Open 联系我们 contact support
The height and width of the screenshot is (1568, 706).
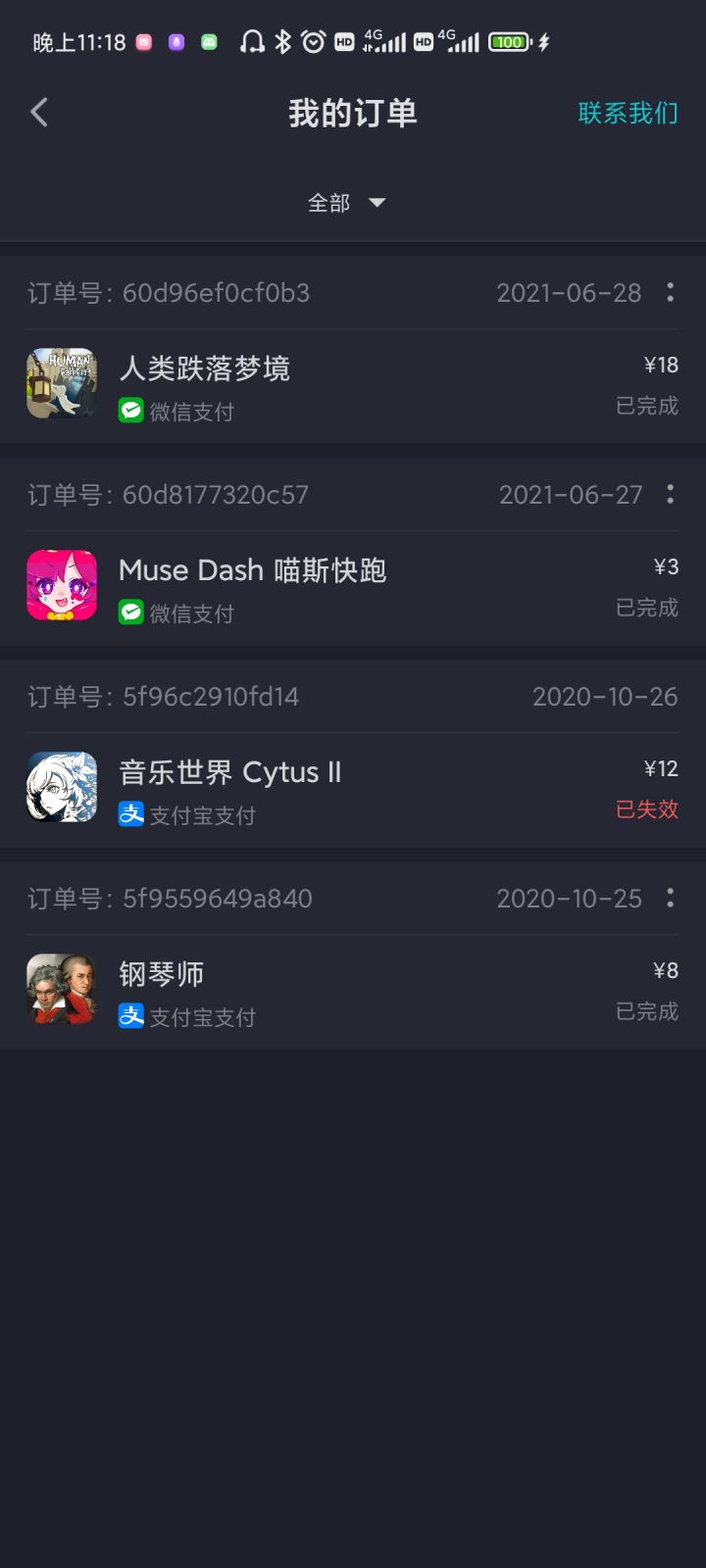pos(626,114)
